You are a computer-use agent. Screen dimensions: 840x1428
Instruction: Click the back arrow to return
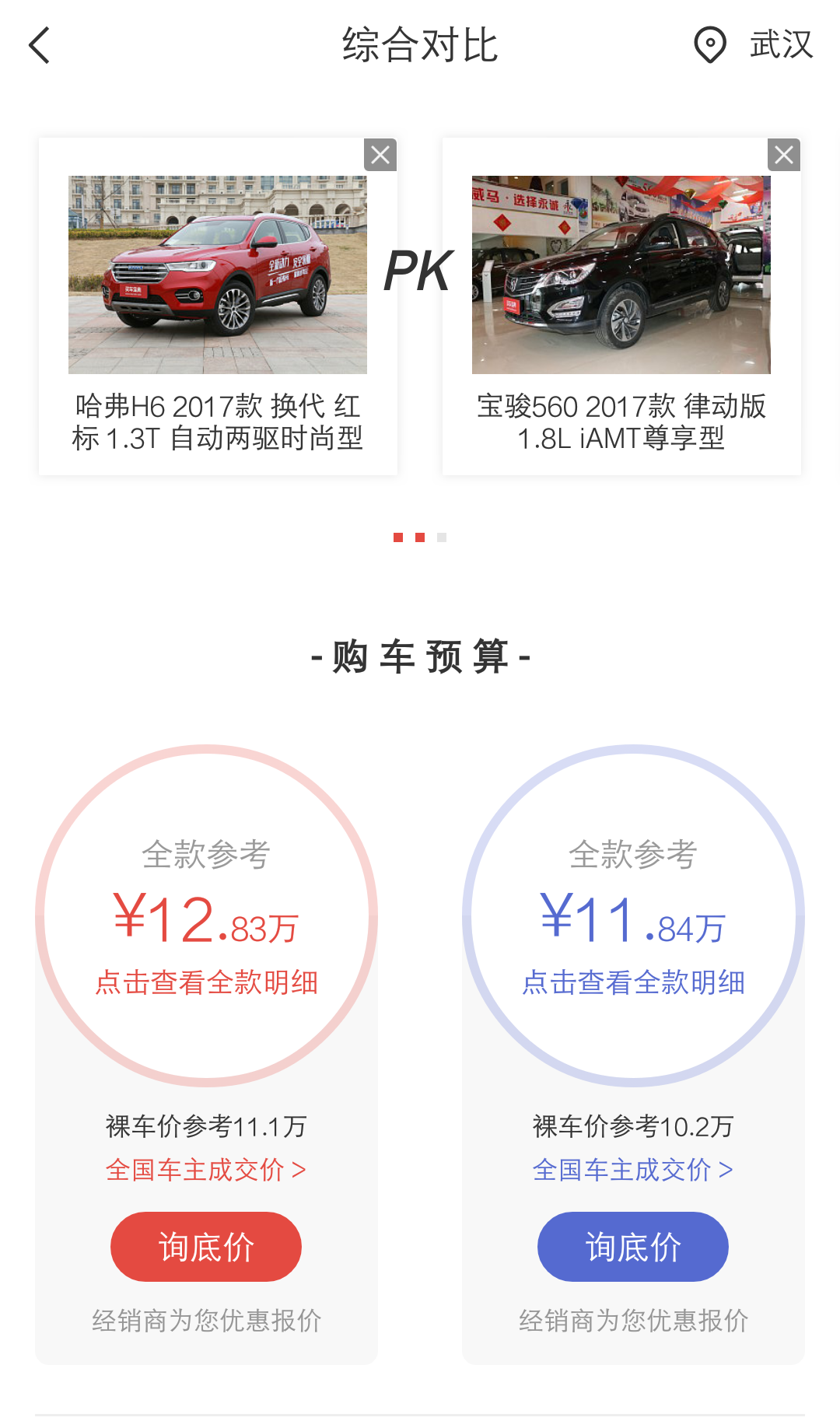point(39,44)
